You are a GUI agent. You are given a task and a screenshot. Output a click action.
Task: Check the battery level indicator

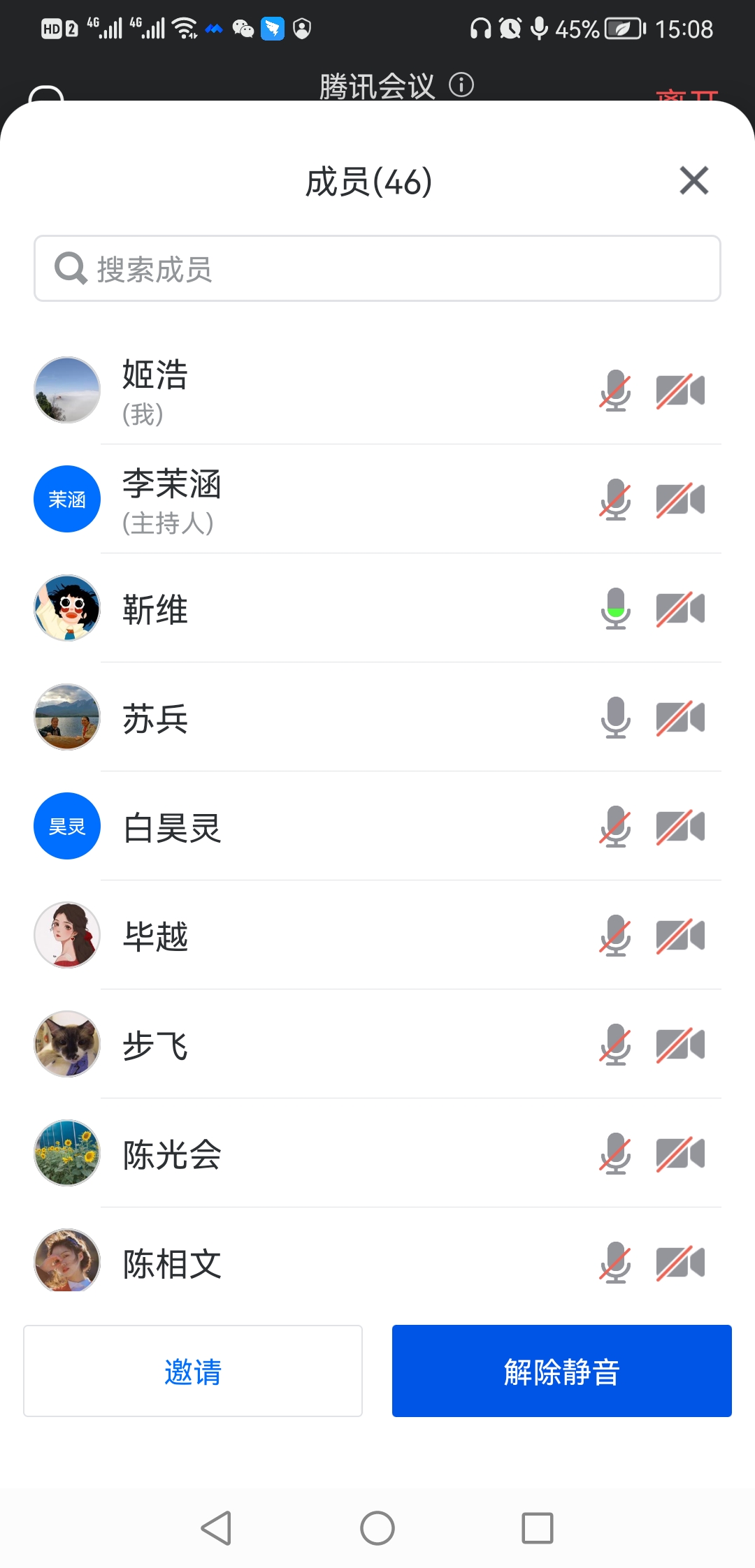[621, 28]
